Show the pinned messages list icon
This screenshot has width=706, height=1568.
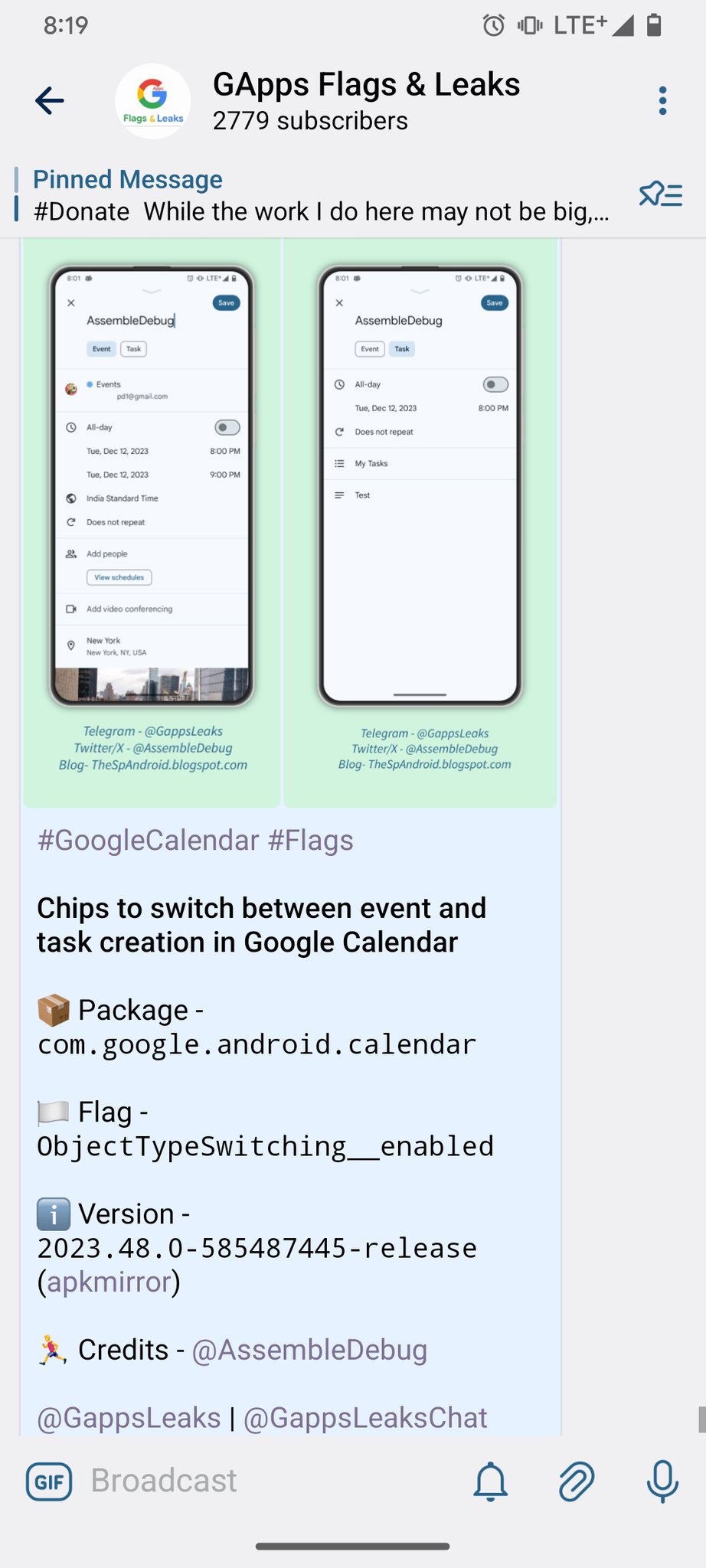point(661,195)
